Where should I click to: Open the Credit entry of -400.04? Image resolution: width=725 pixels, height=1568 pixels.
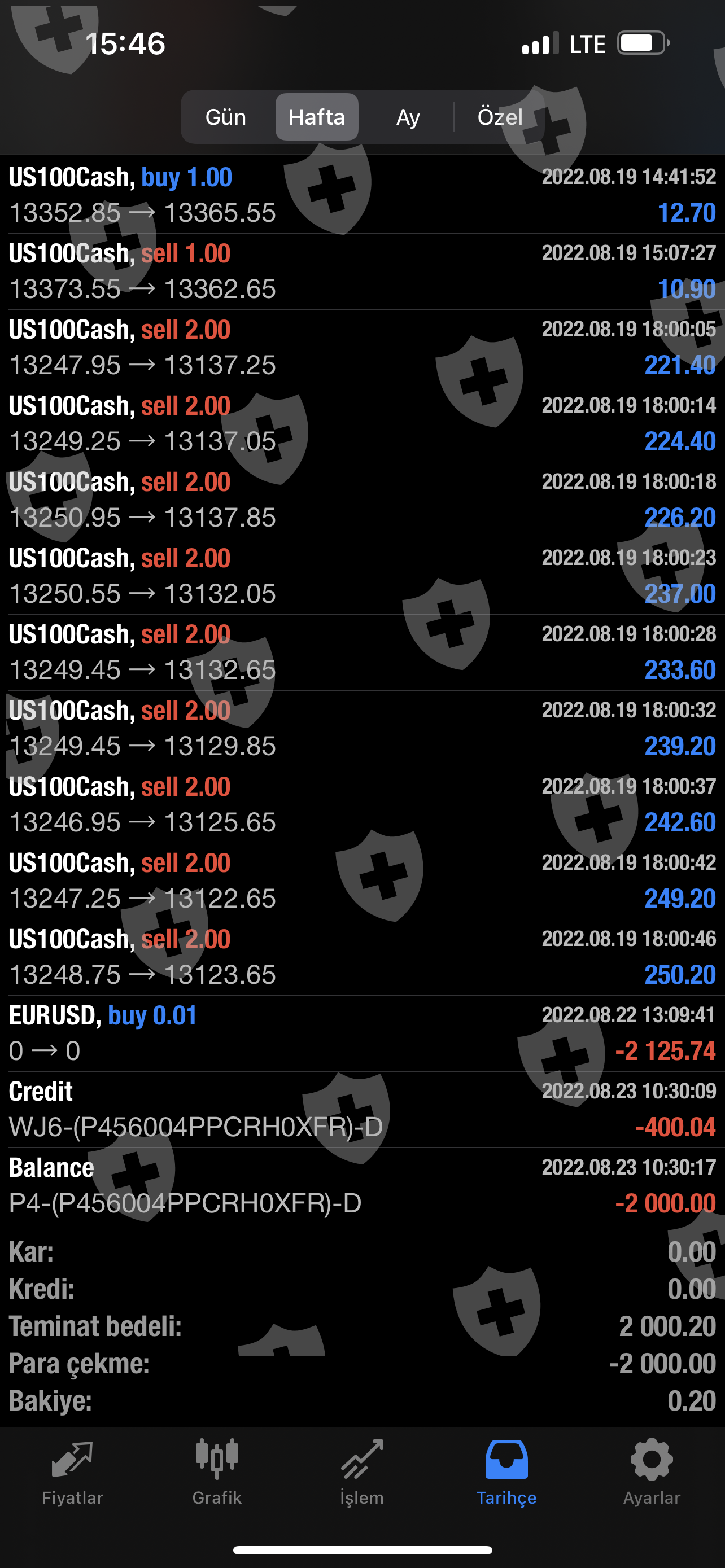[362, 1109]
